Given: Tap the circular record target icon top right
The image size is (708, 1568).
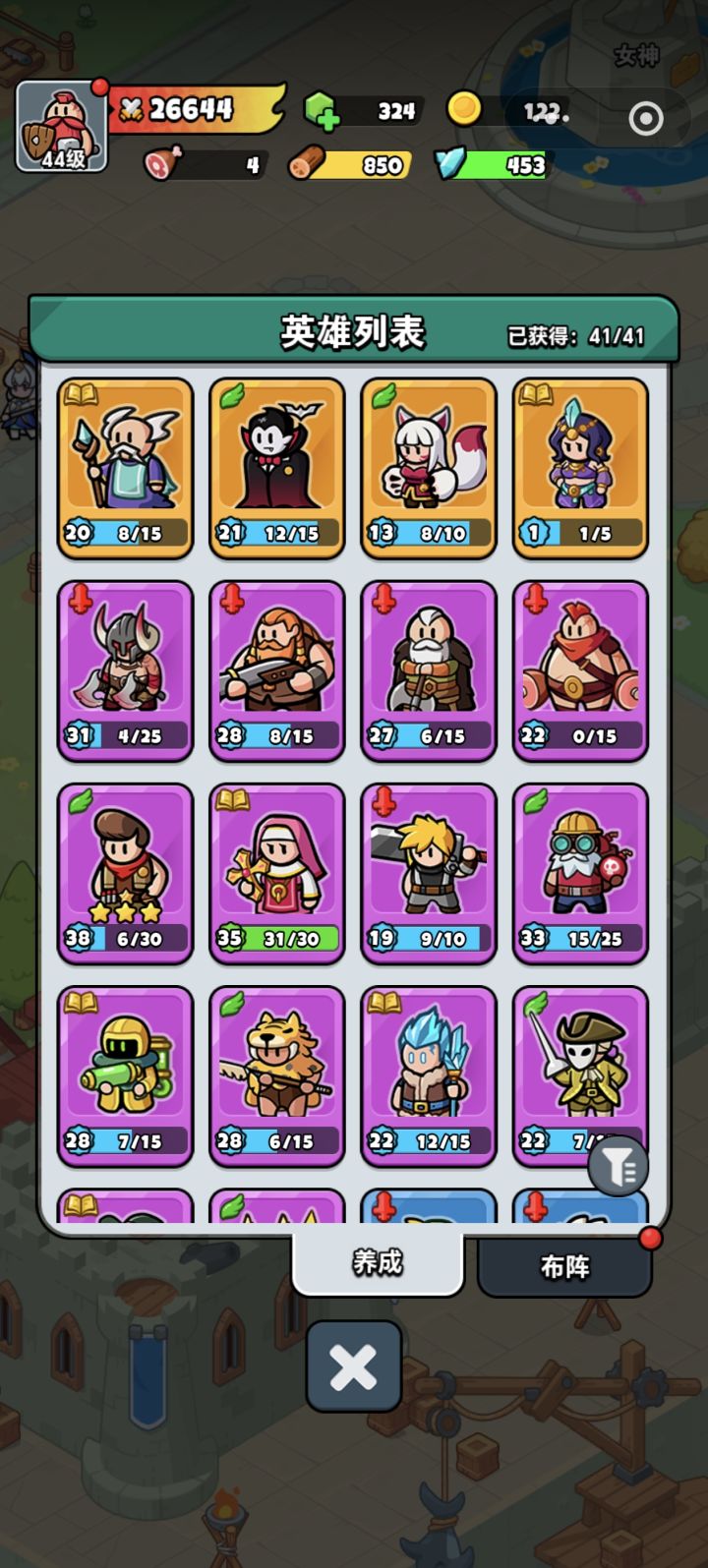Looking at the screenshot, I should click(x=646, y=118).
